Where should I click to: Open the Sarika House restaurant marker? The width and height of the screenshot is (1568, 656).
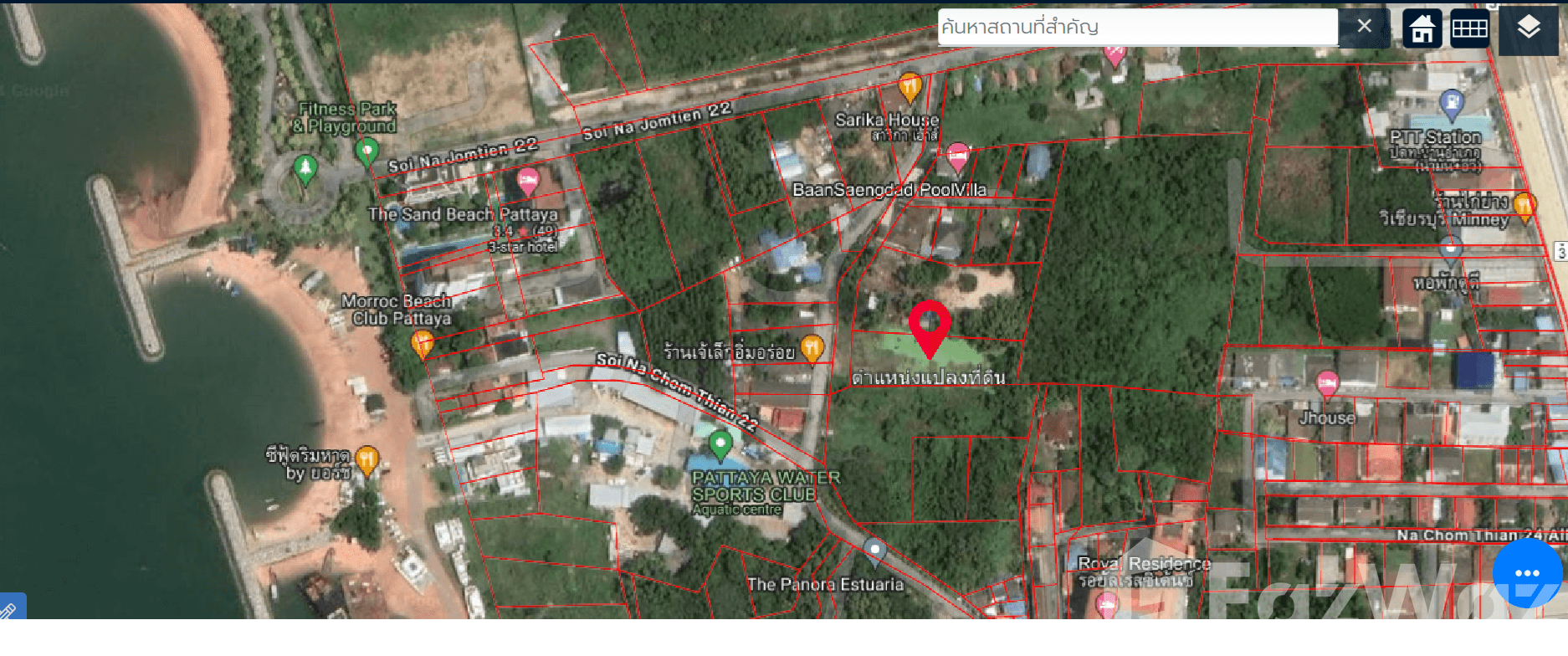point(910,86)
